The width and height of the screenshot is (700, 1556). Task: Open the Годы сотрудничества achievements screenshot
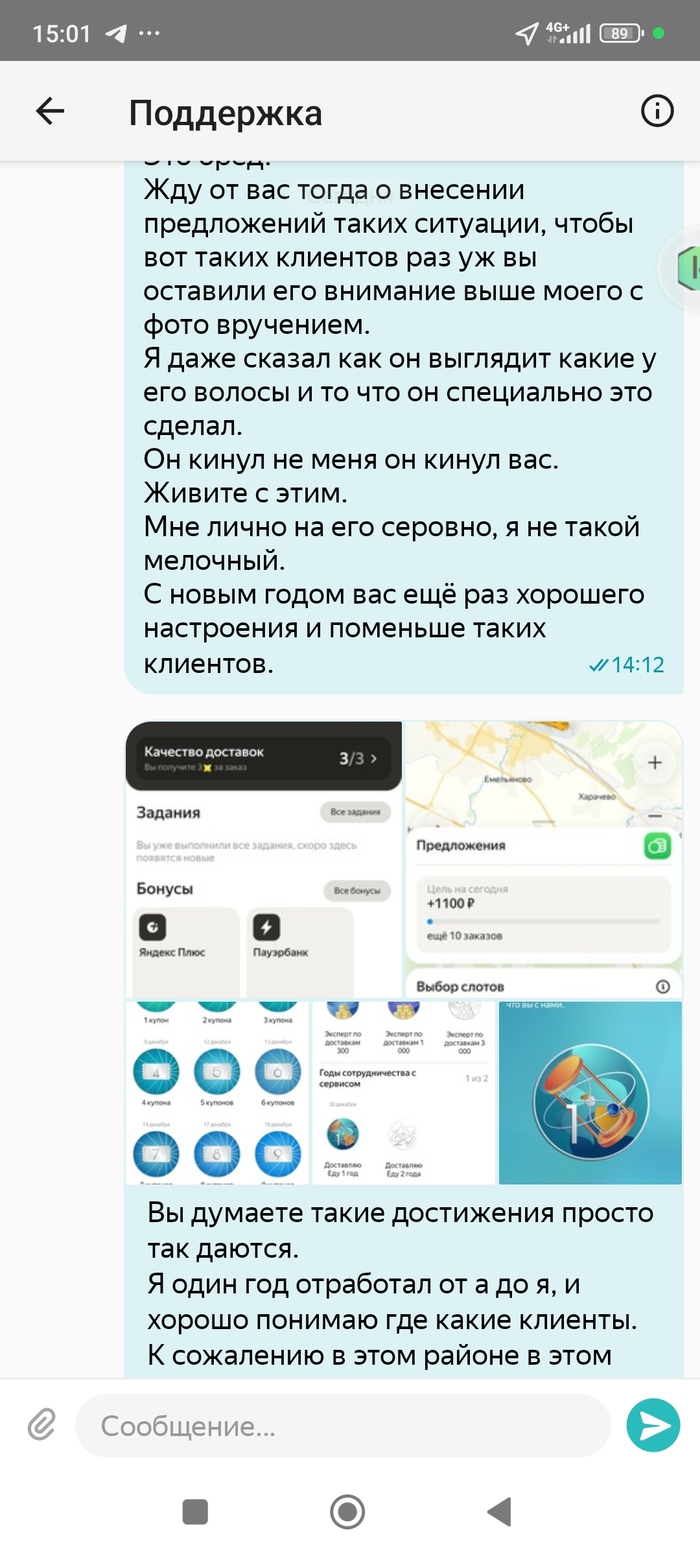404,1092
